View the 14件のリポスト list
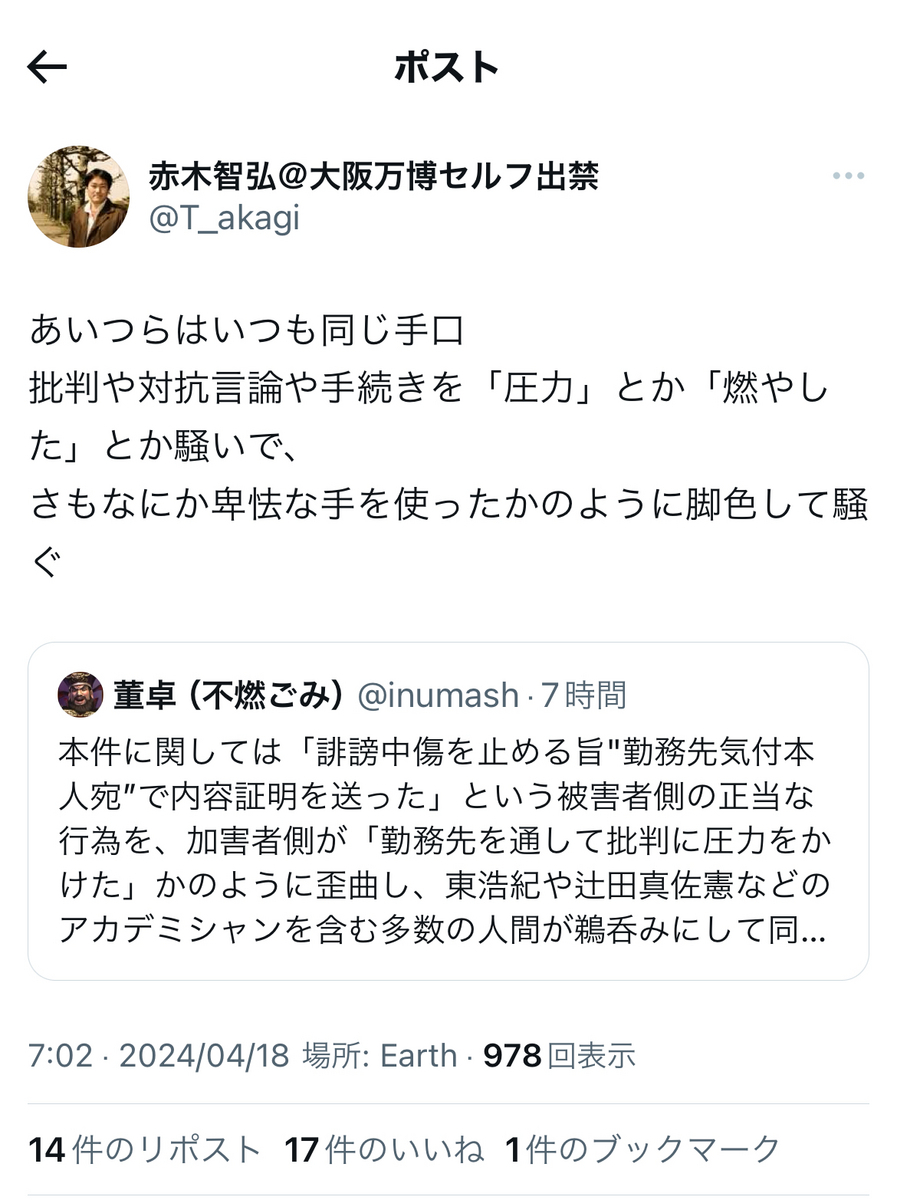The width and height of the screenshot is (897, 1200). pyautogui.click(x=145, y=1150)
